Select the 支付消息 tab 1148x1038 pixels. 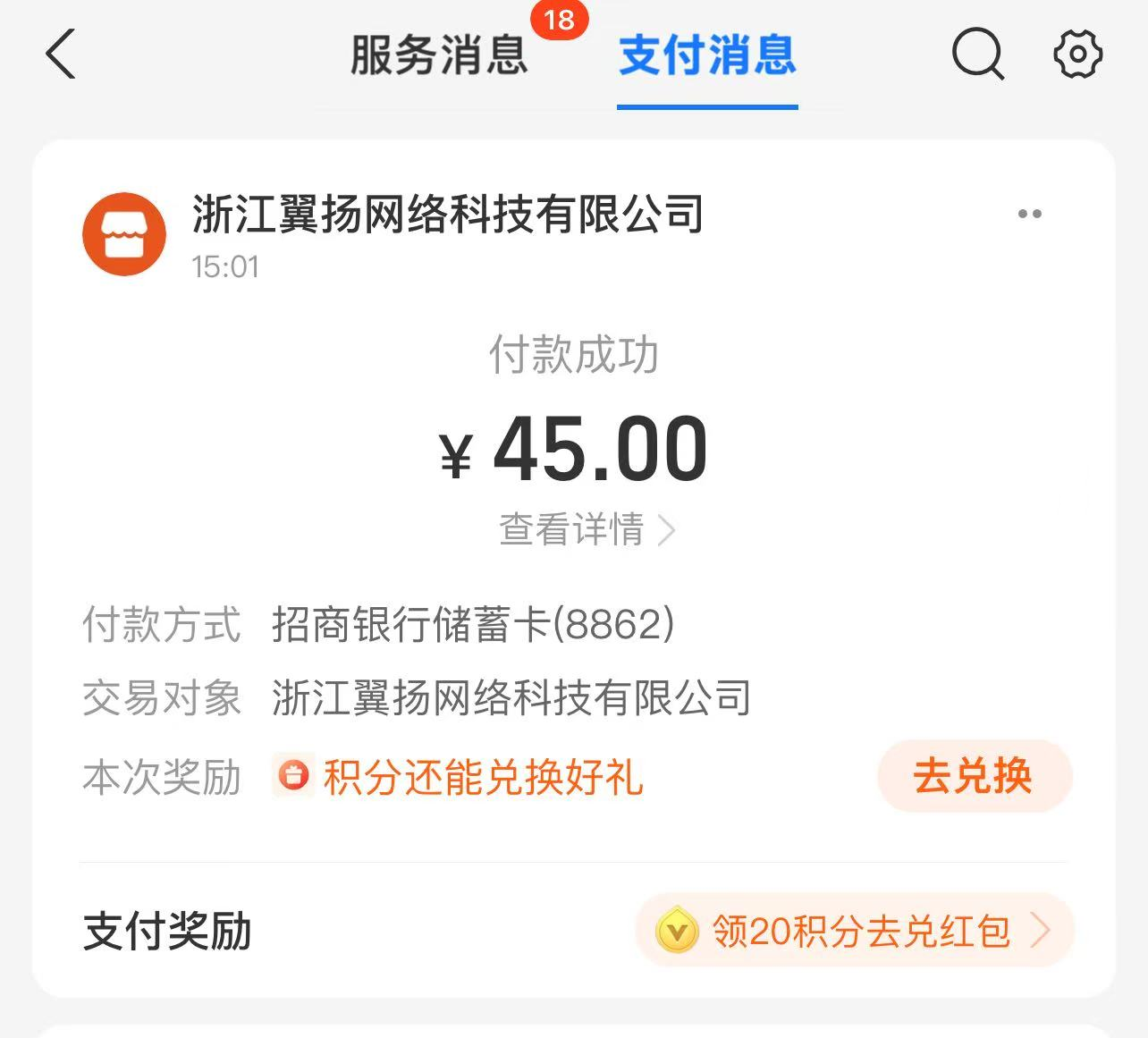[x=706, y=55]
